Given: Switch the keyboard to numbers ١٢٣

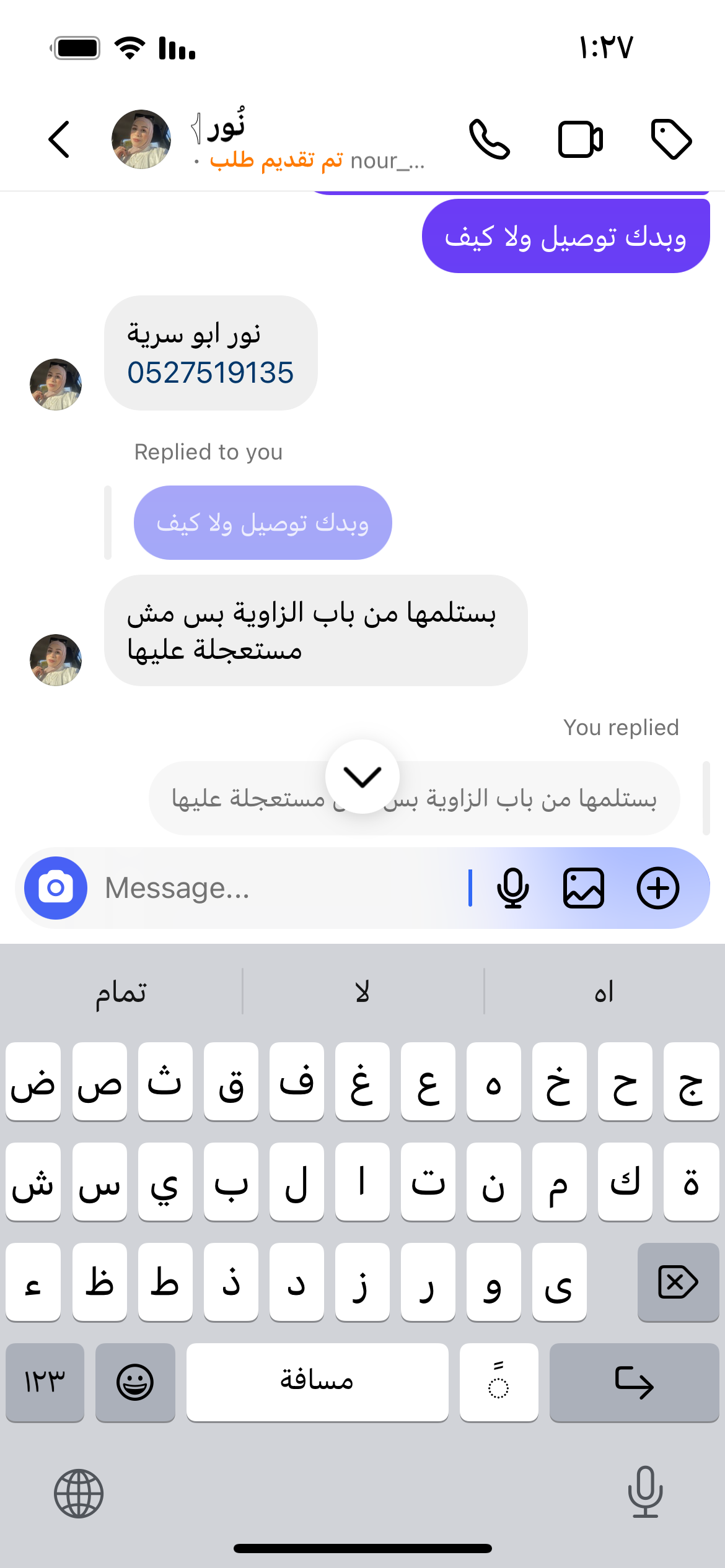Looking at the screenshot, I should coord(45,1382).
